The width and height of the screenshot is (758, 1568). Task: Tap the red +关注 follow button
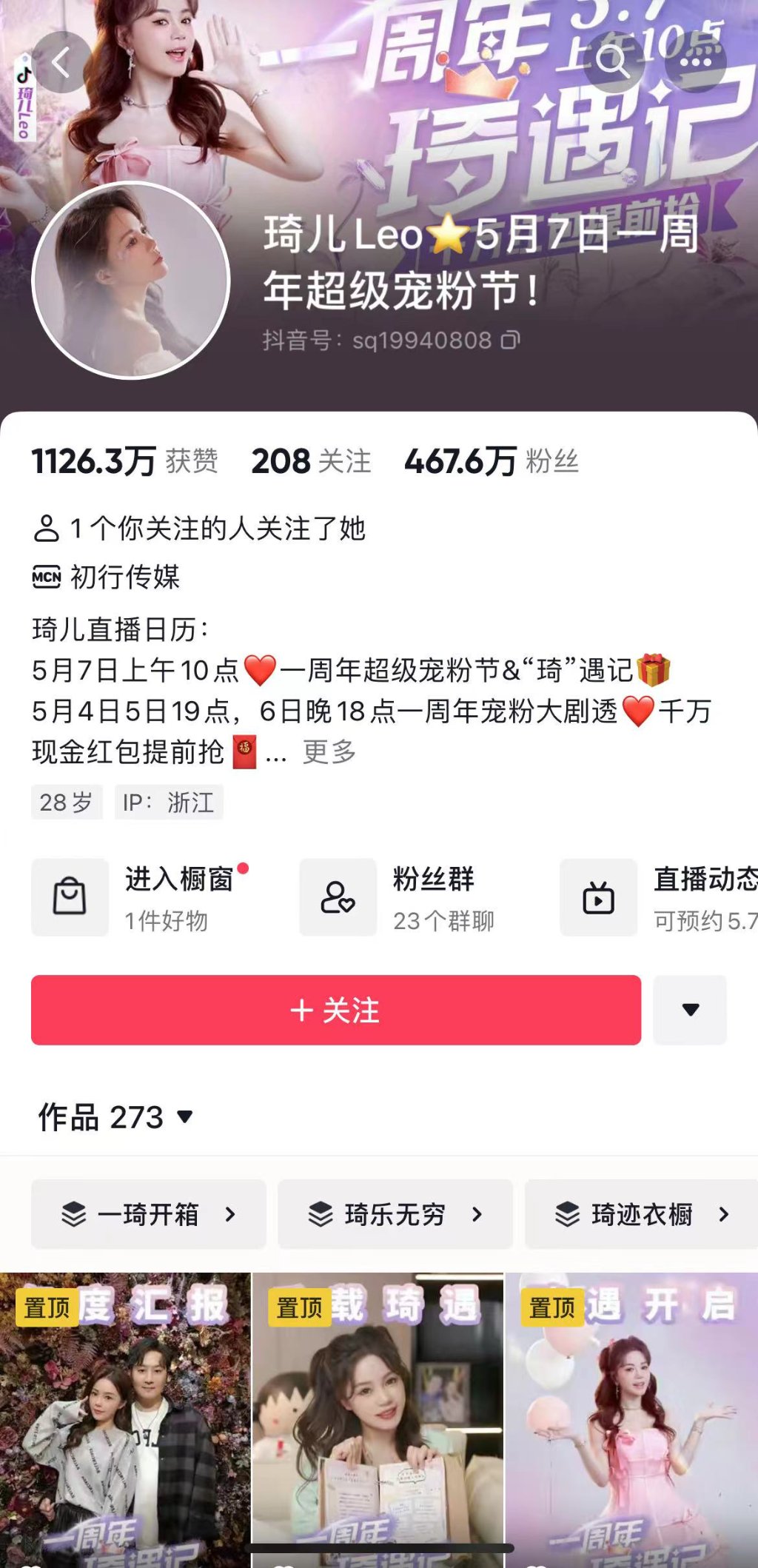[x=335, y=1009]
